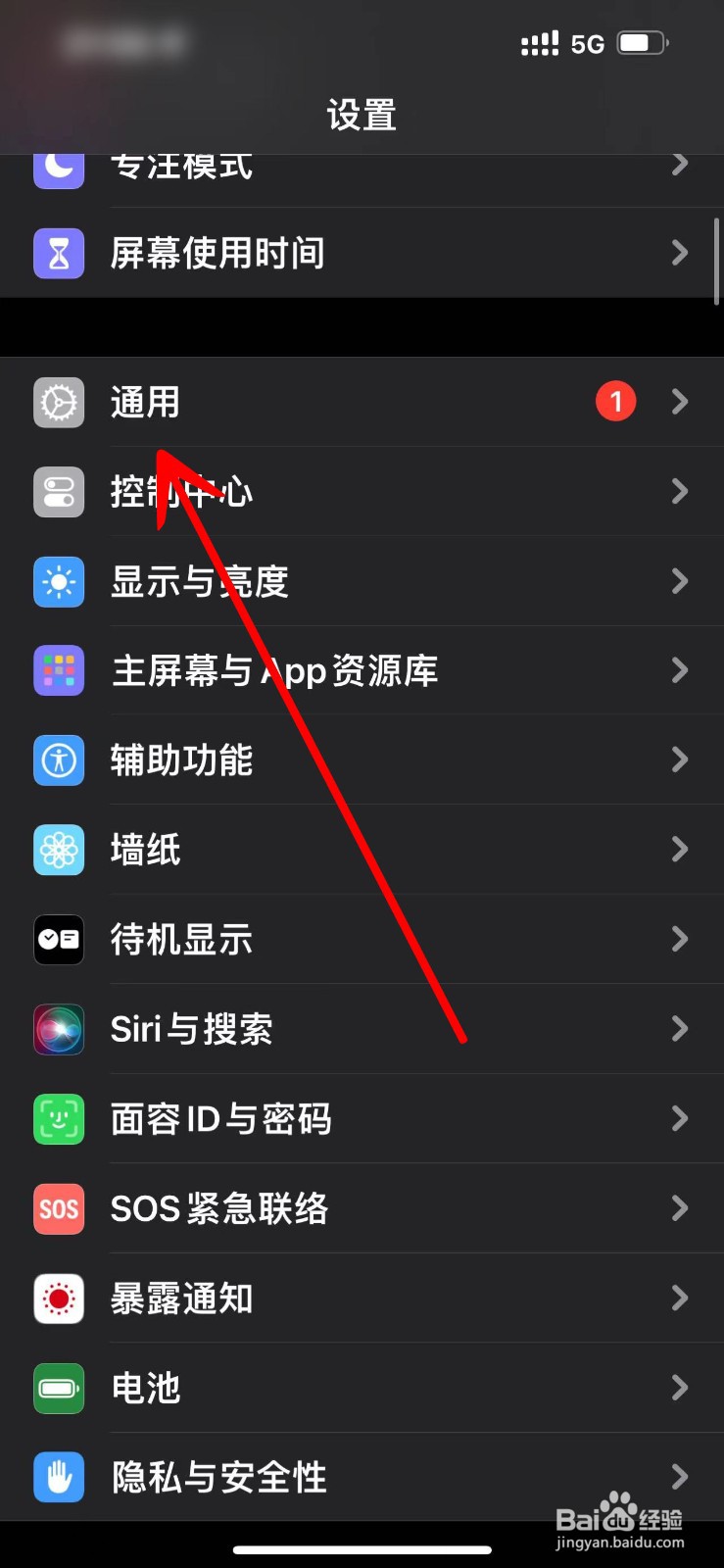Open the Home Screen & App Library icon
Viewport: 724px width, 1568px height.
pyautogui.click(x=58, y=670)
